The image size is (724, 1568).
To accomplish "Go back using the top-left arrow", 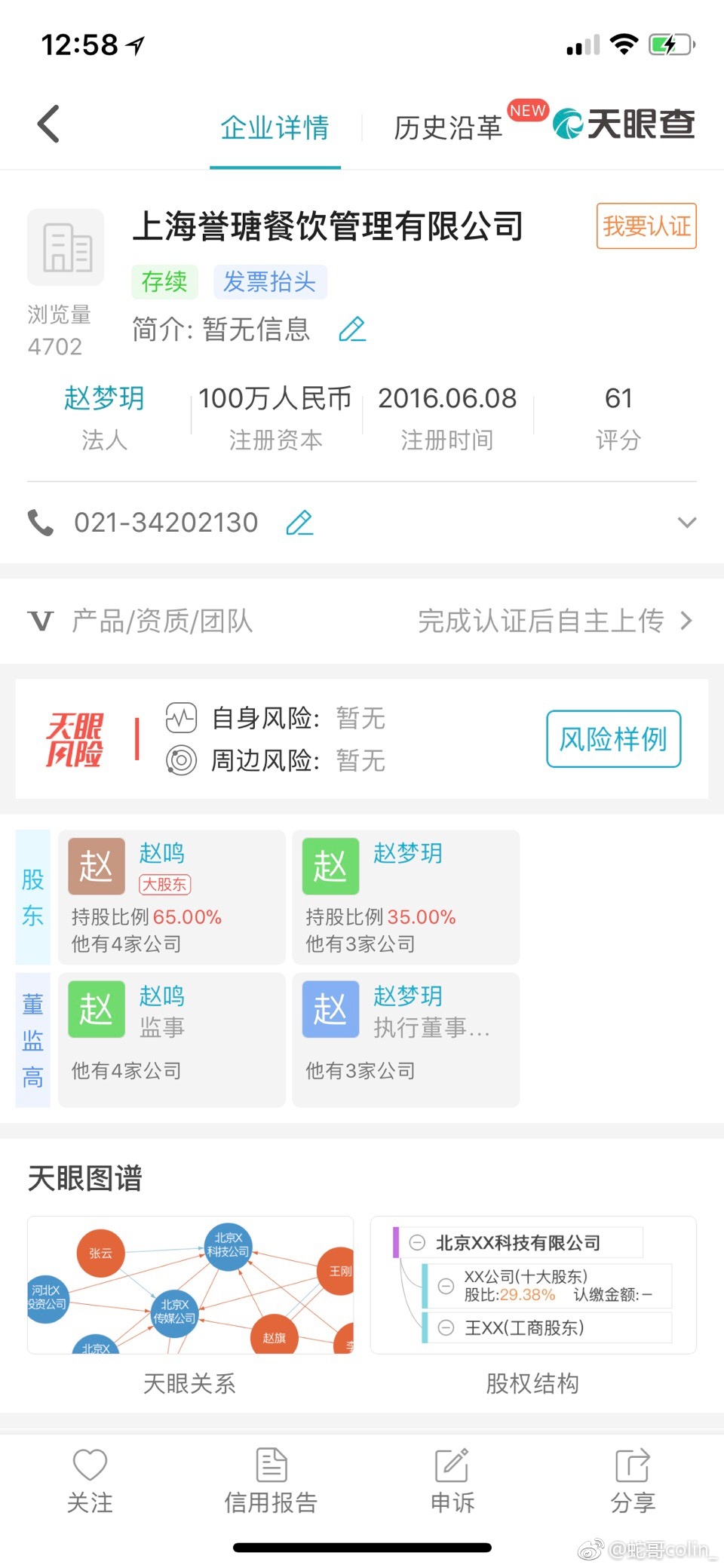I will click(49, 124).
